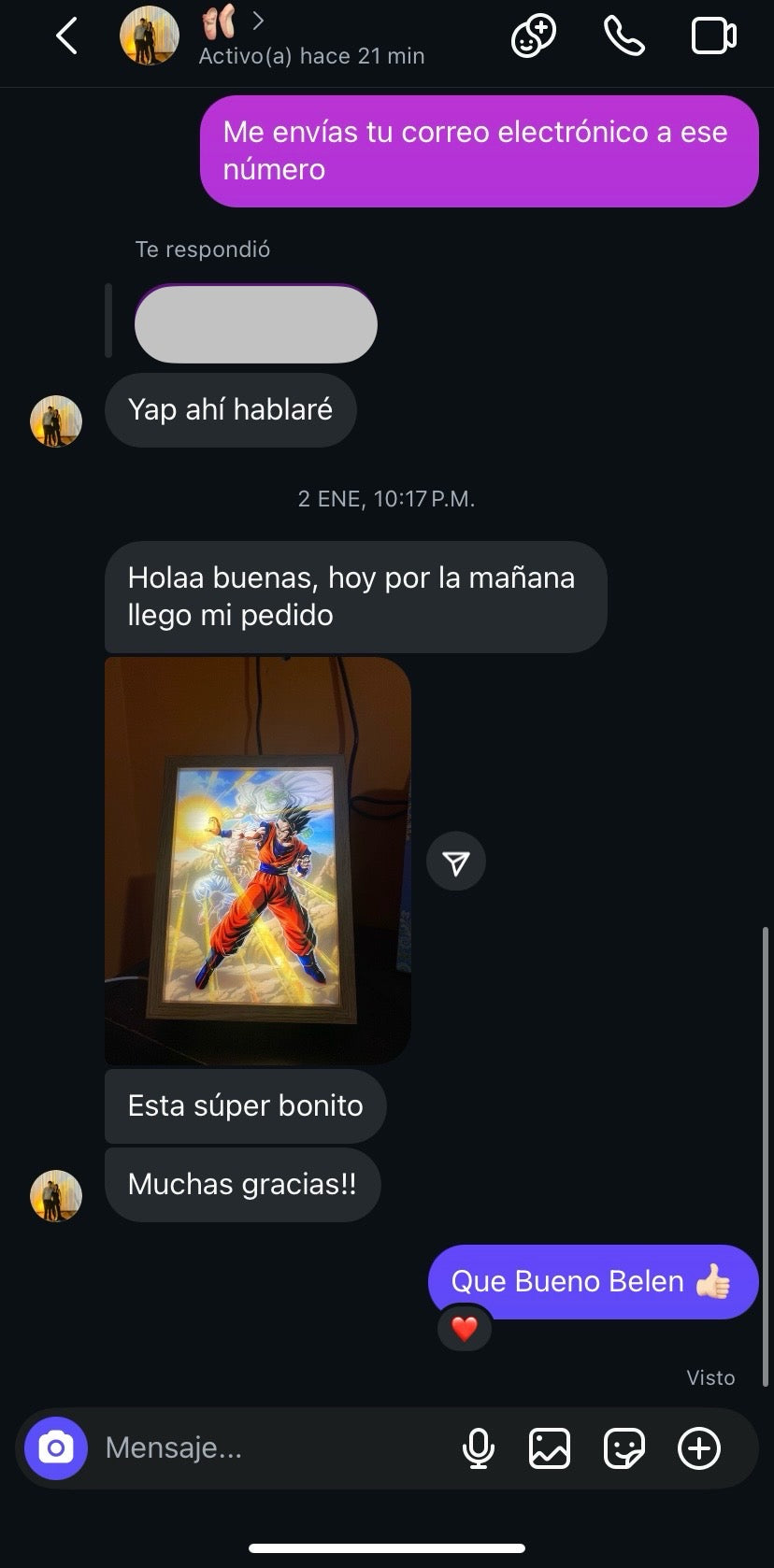View the heart reaction on Que Bueno Belen

[x=465, y=1328]
